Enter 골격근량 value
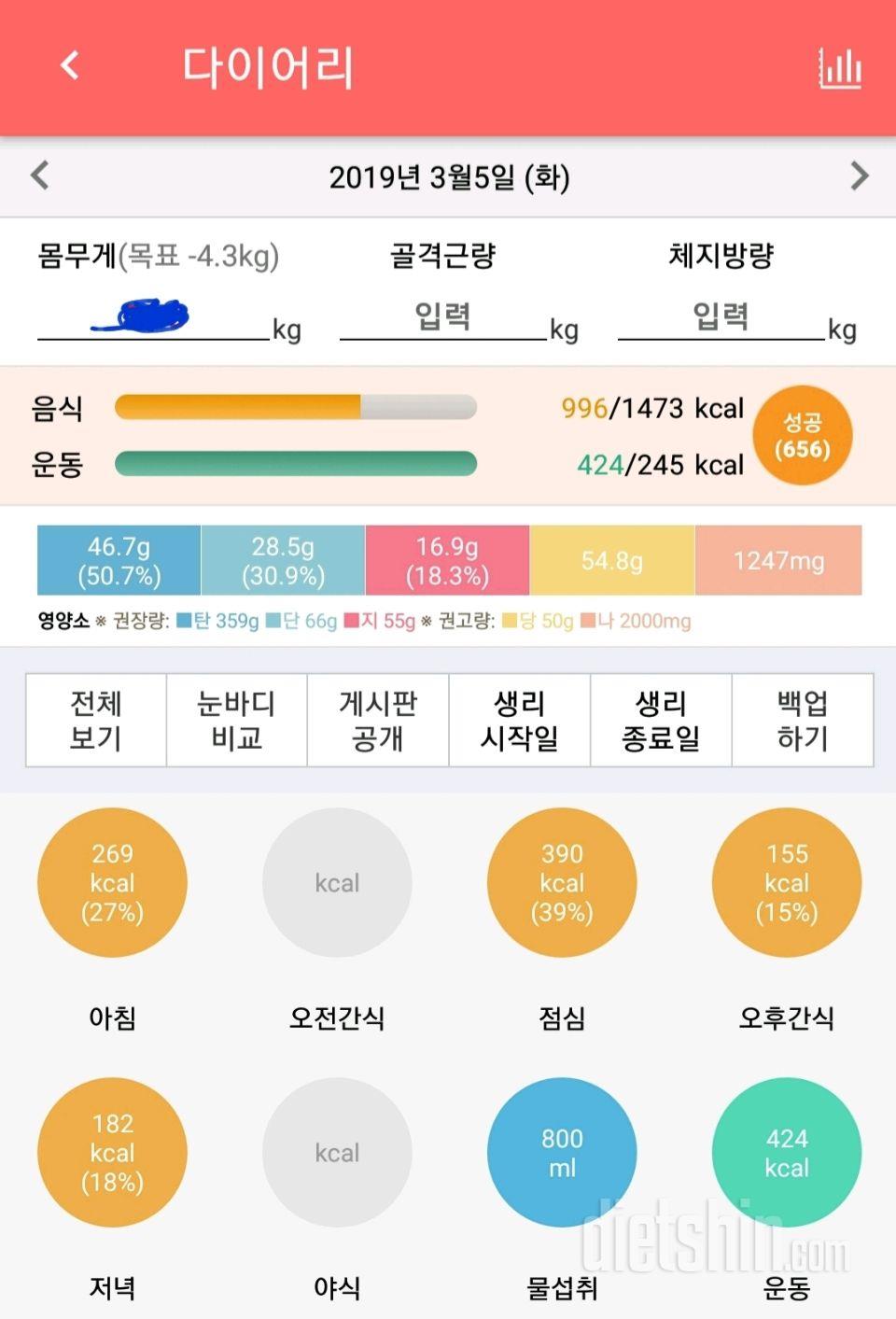This screenshot has height=1319, width=896. (x=443, y=316)
